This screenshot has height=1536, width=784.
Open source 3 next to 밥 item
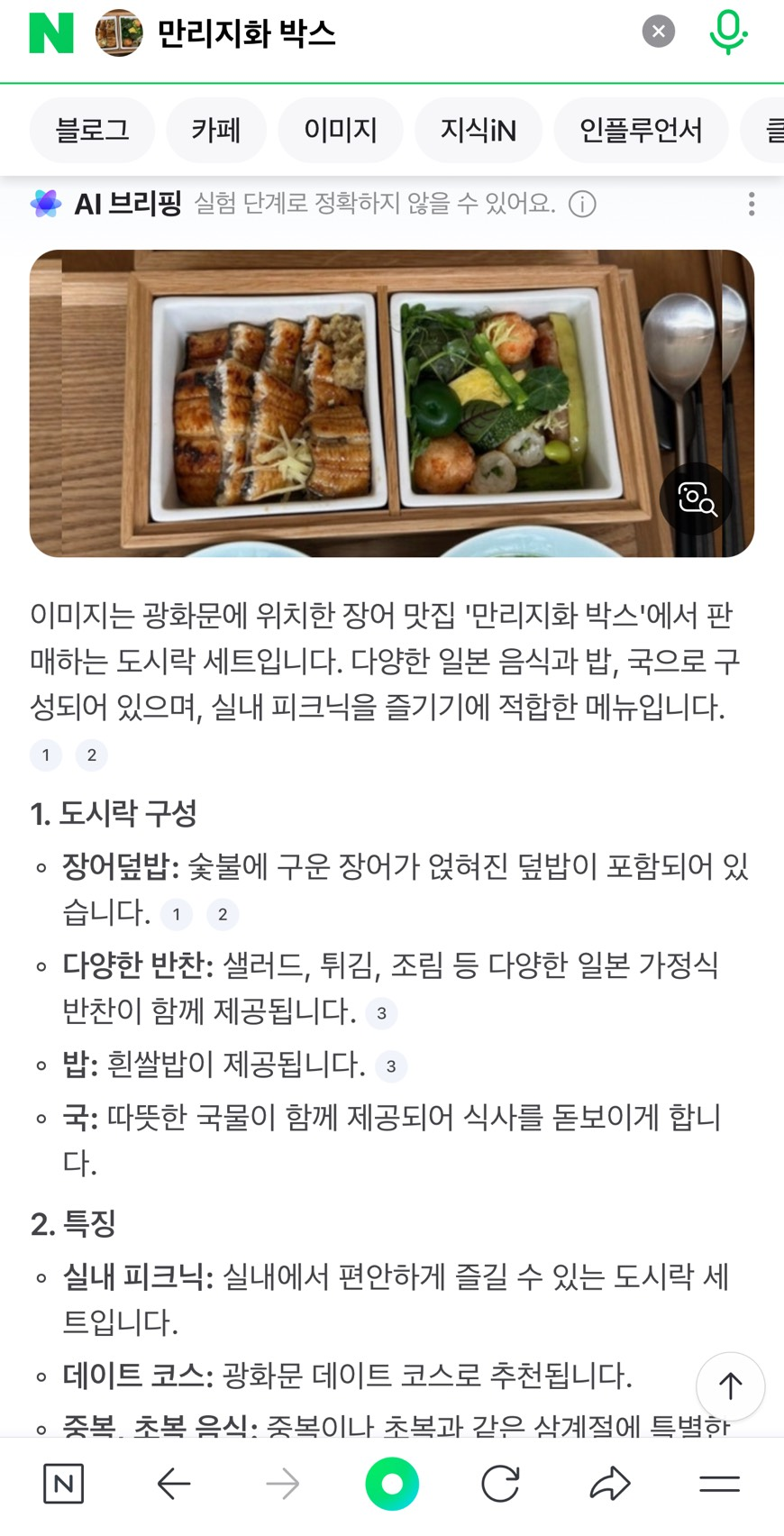tap(391, 1066)
